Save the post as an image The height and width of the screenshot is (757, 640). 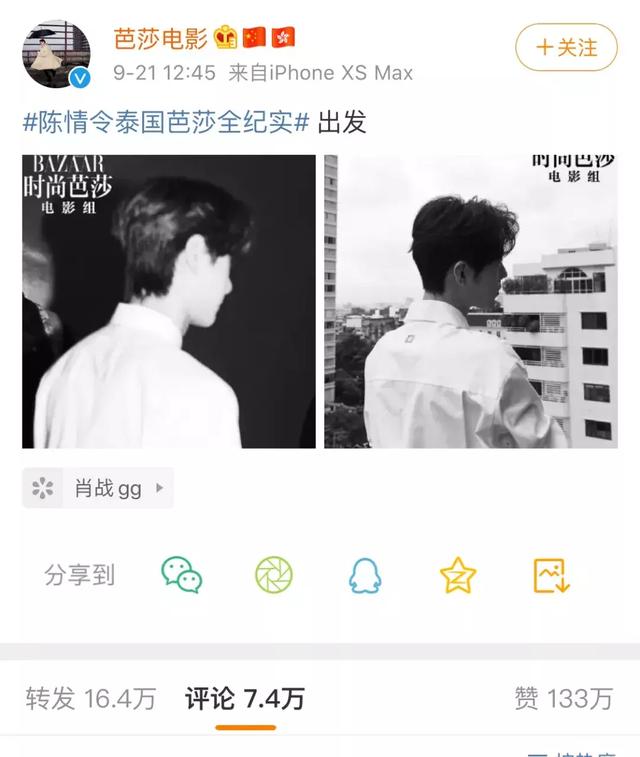pyautogui.click(x=550, y=575)
